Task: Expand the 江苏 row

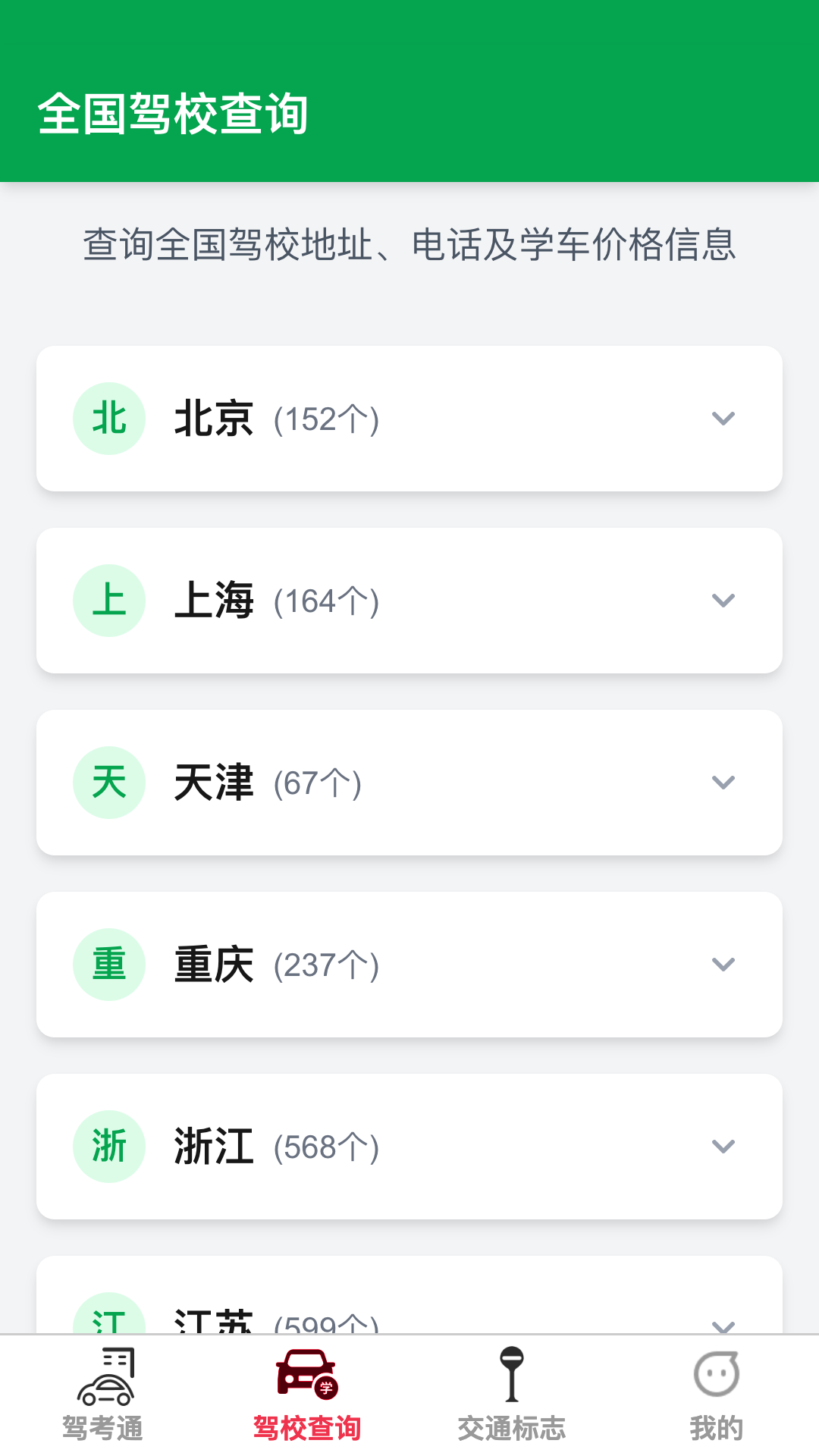Action: 409,1295
